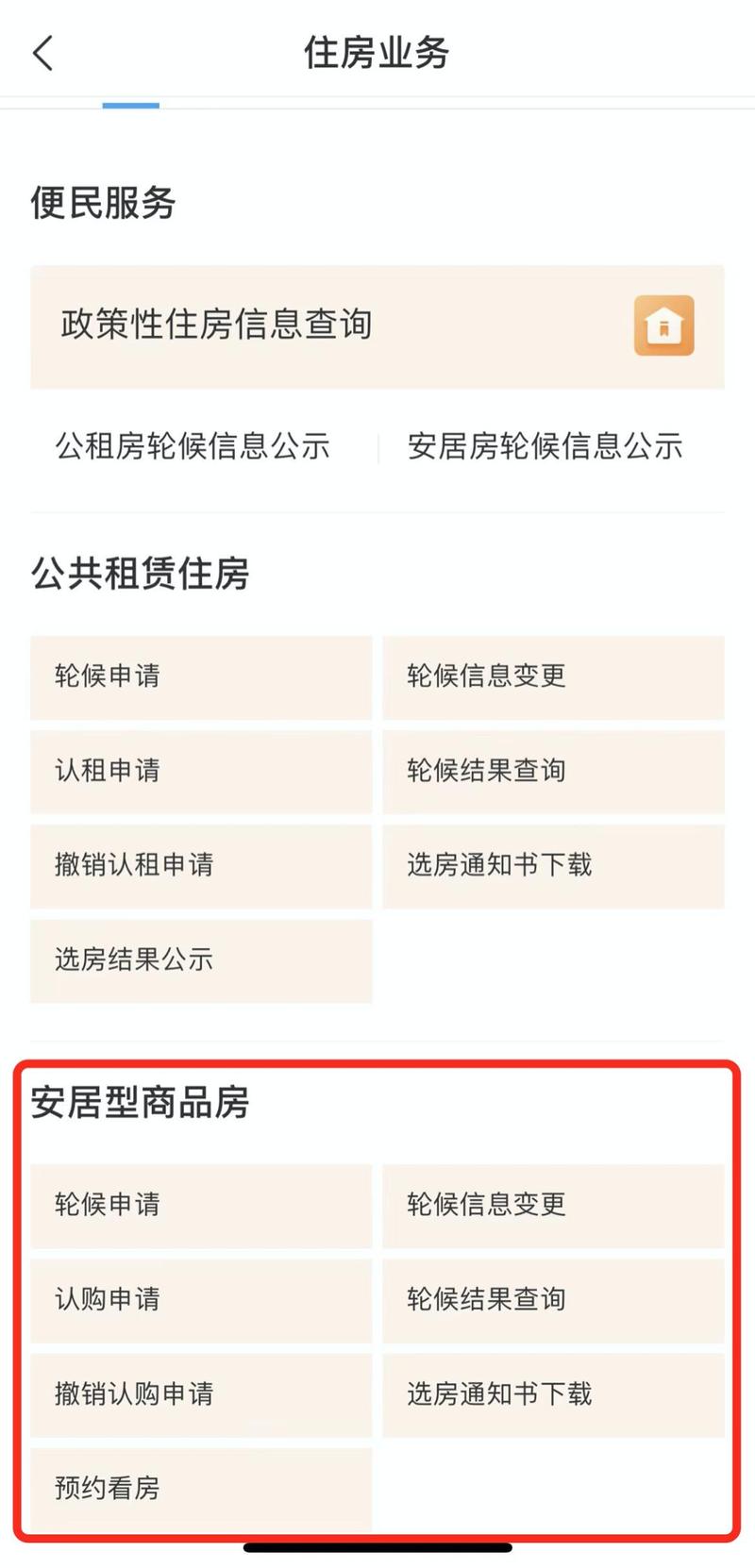Screen dimensions: 755x1568
Task: Go back from 住房业务 page
Action: point(43,53)
